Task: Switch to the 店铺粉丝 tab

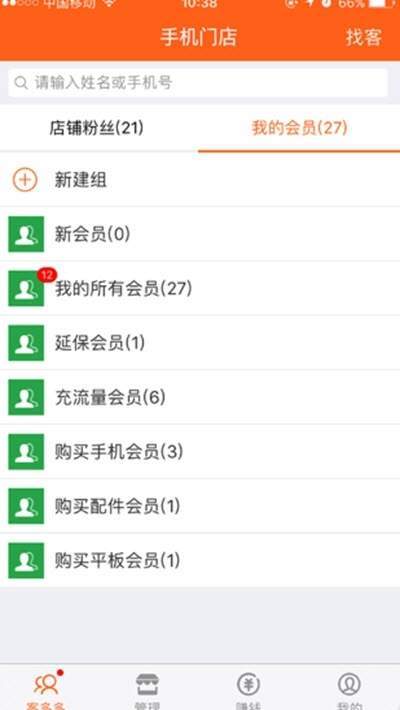Action: point(96,128)
